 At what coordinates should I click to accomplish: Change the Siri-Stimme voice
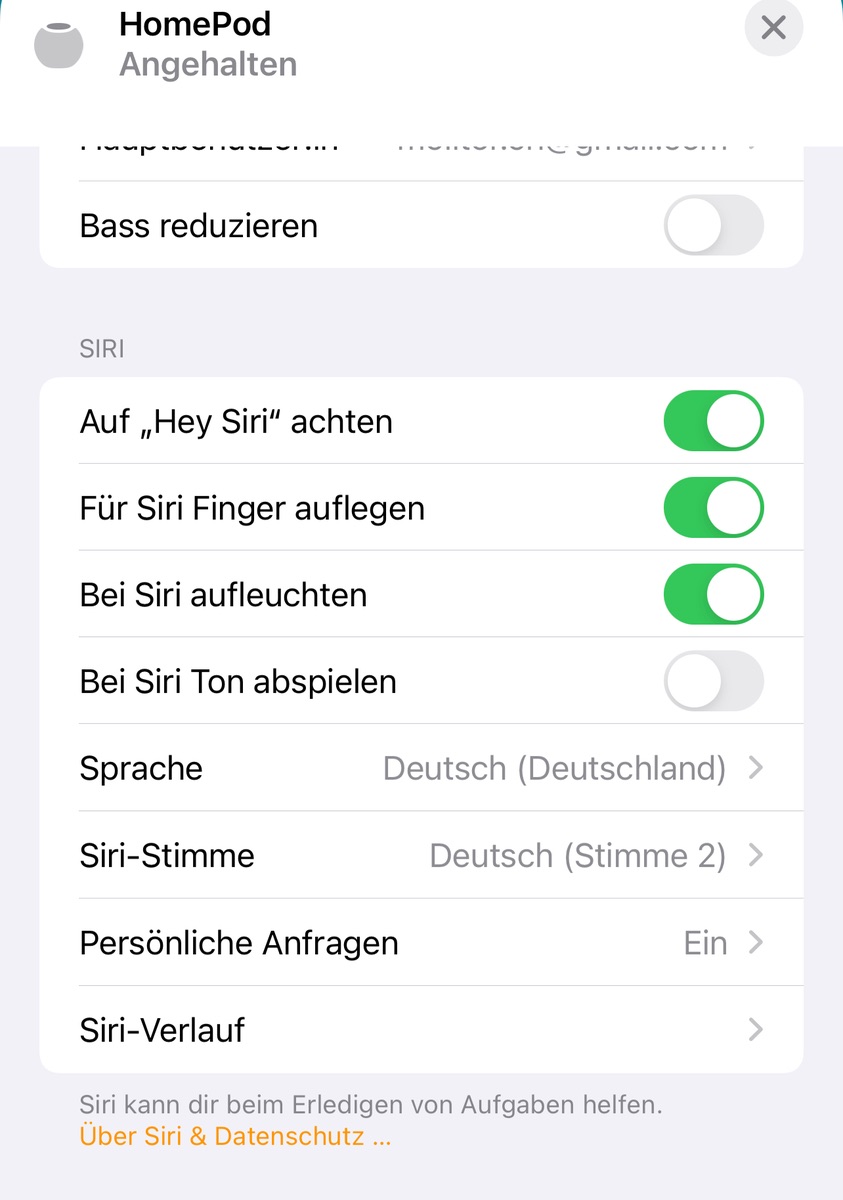pos(420,856)
